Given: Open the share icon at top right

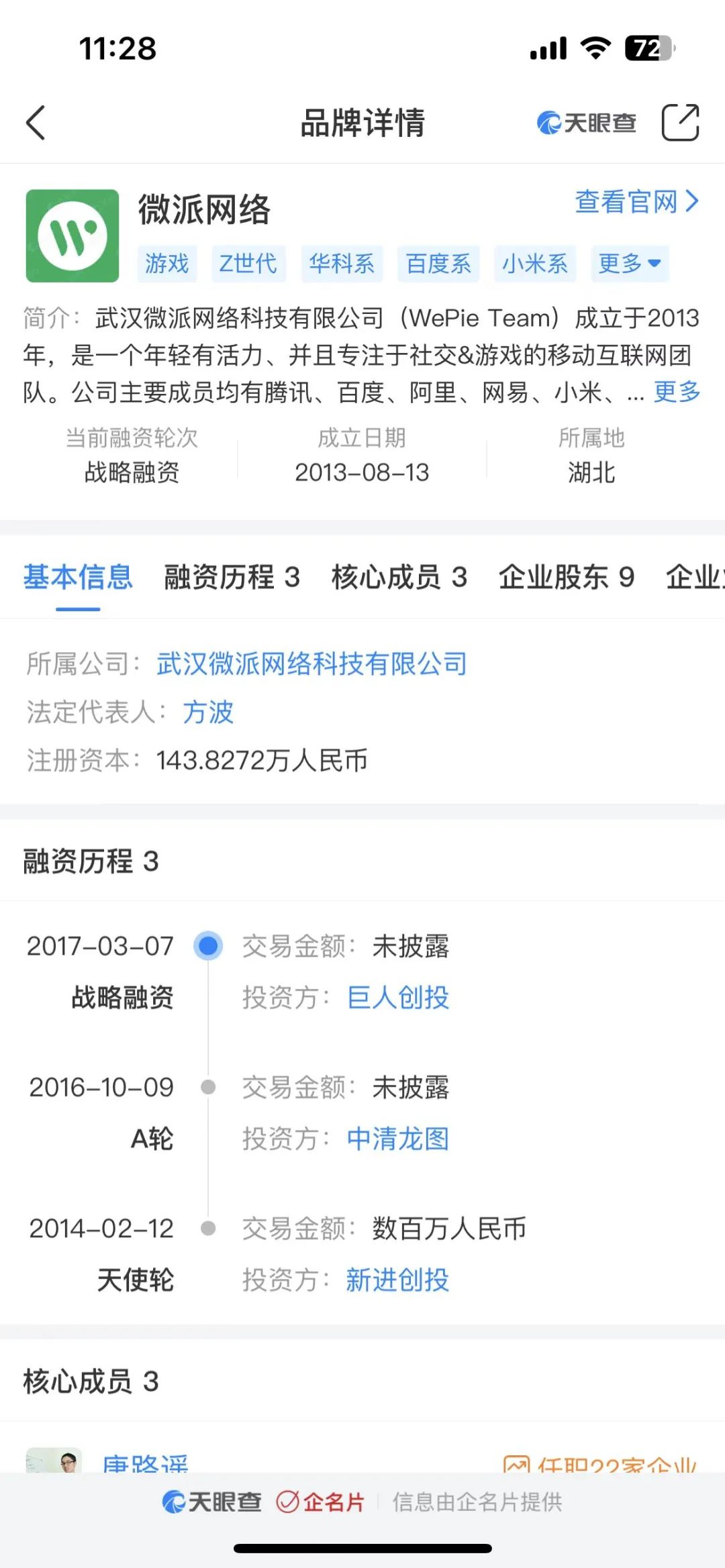Looking at the screenshot, I should click(681, 123).
